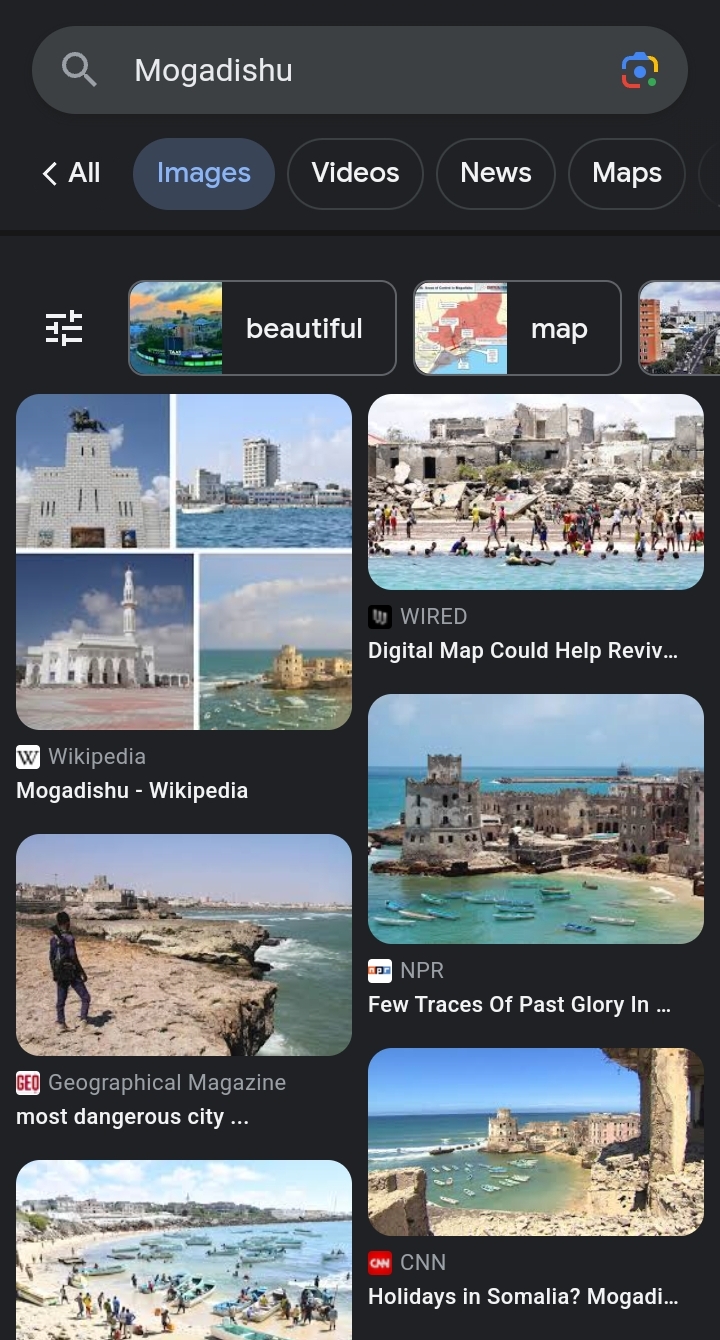Open Google Lens camera search
Screen dimensions: 720x1340
[x=639, y=71]
